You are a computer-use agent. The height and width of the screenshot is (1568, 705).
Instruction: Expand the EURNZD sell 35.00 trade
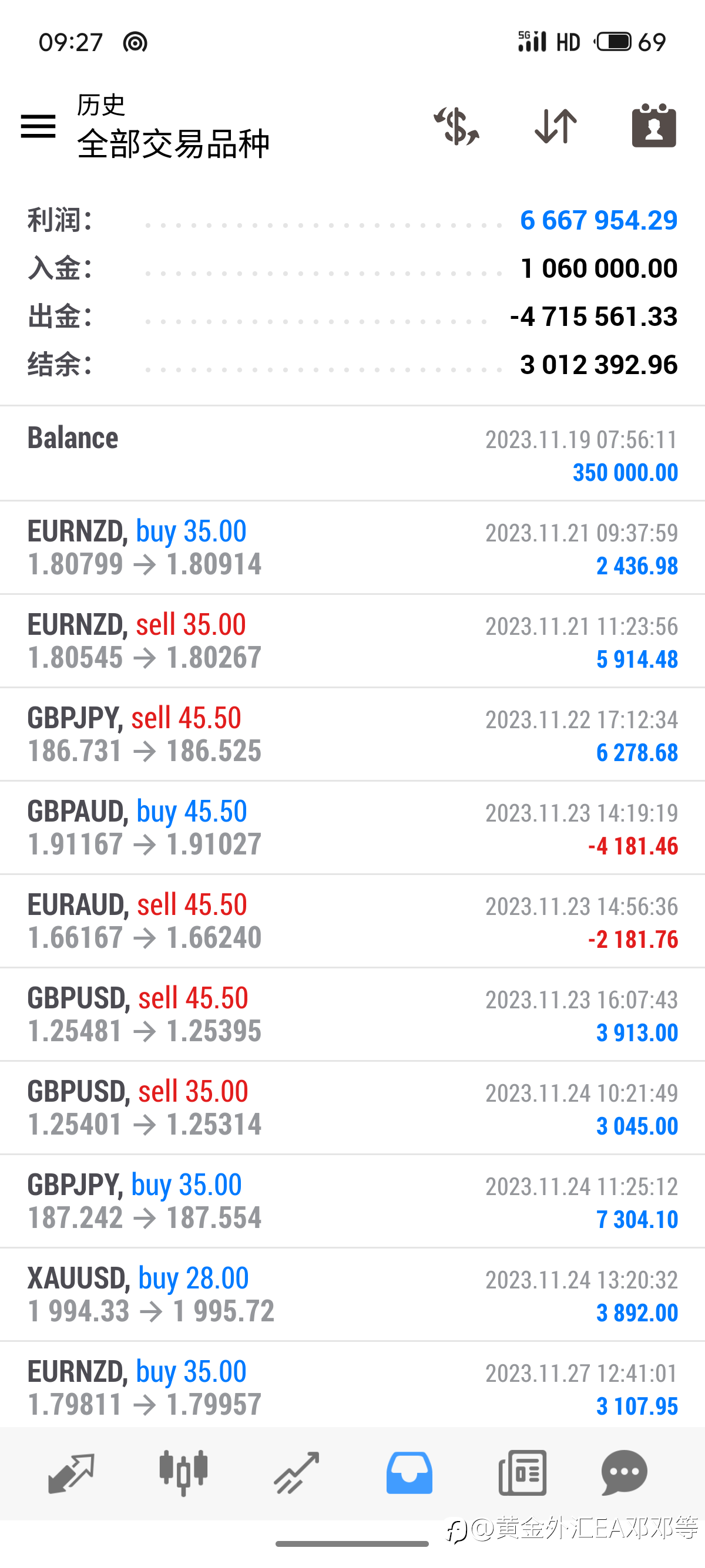coord(352,641)
